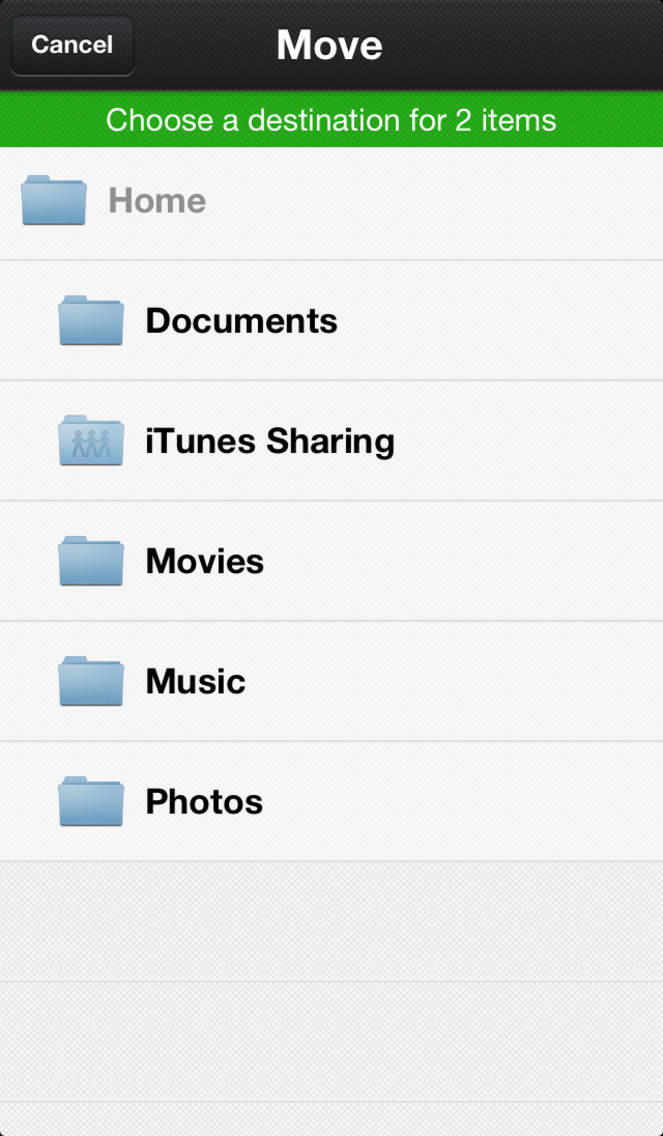
Task: Cancel the move operation
Action: [72, 46]
